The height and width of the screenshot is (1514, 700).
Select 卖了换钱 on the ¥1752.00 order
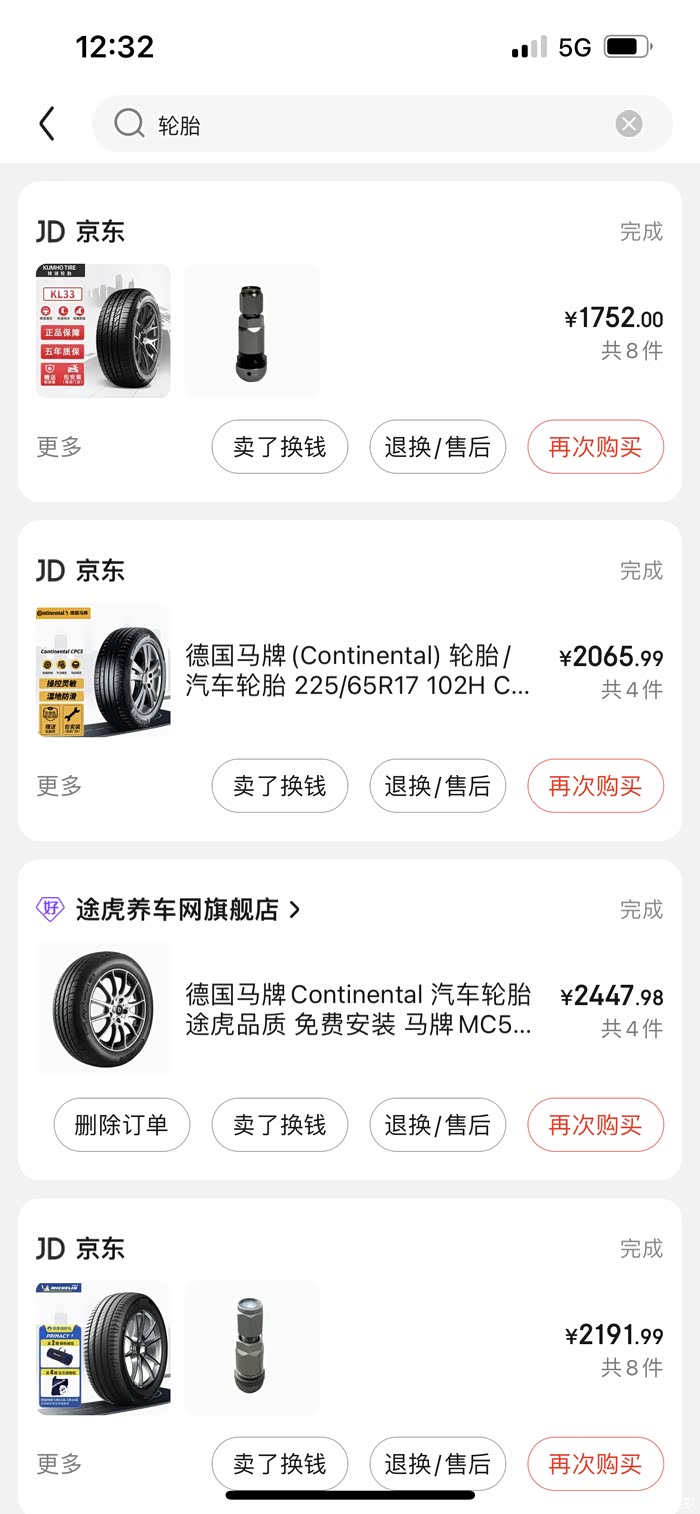click(x=280, y=447)
